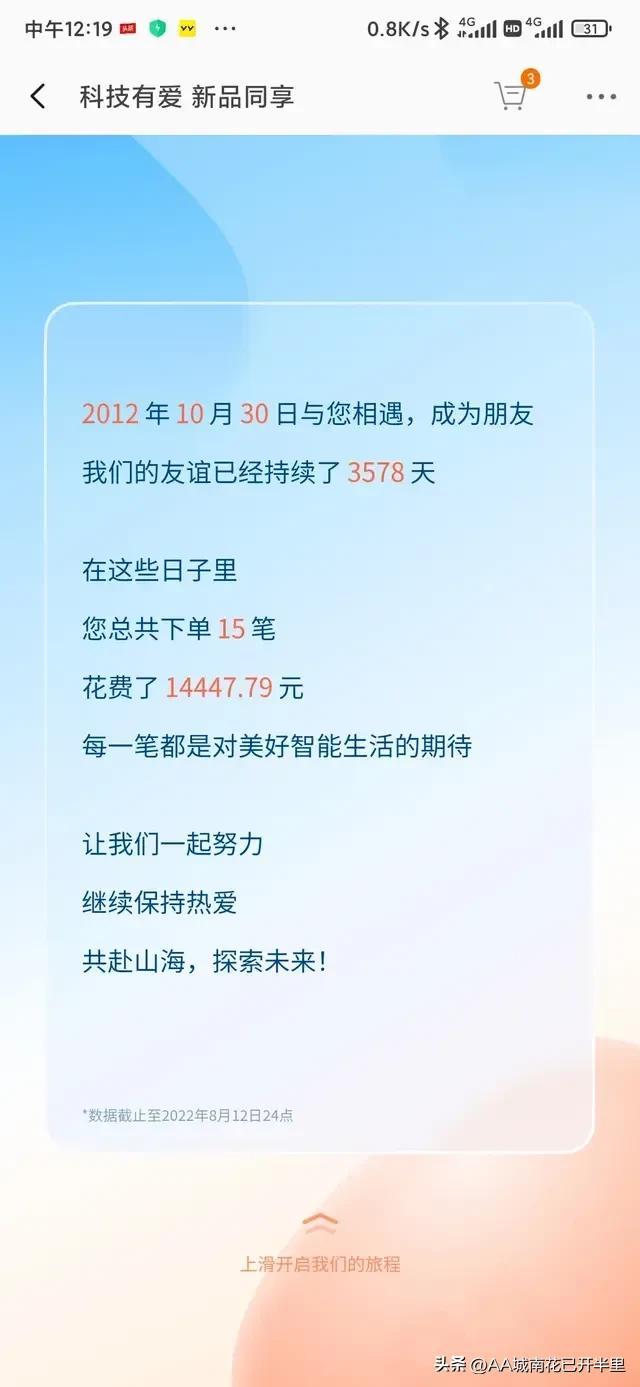The width and height of the screenshot is (640, 1387).
Task: Tap the upward chevron to start the journey
Action: tap(320, 1223)
